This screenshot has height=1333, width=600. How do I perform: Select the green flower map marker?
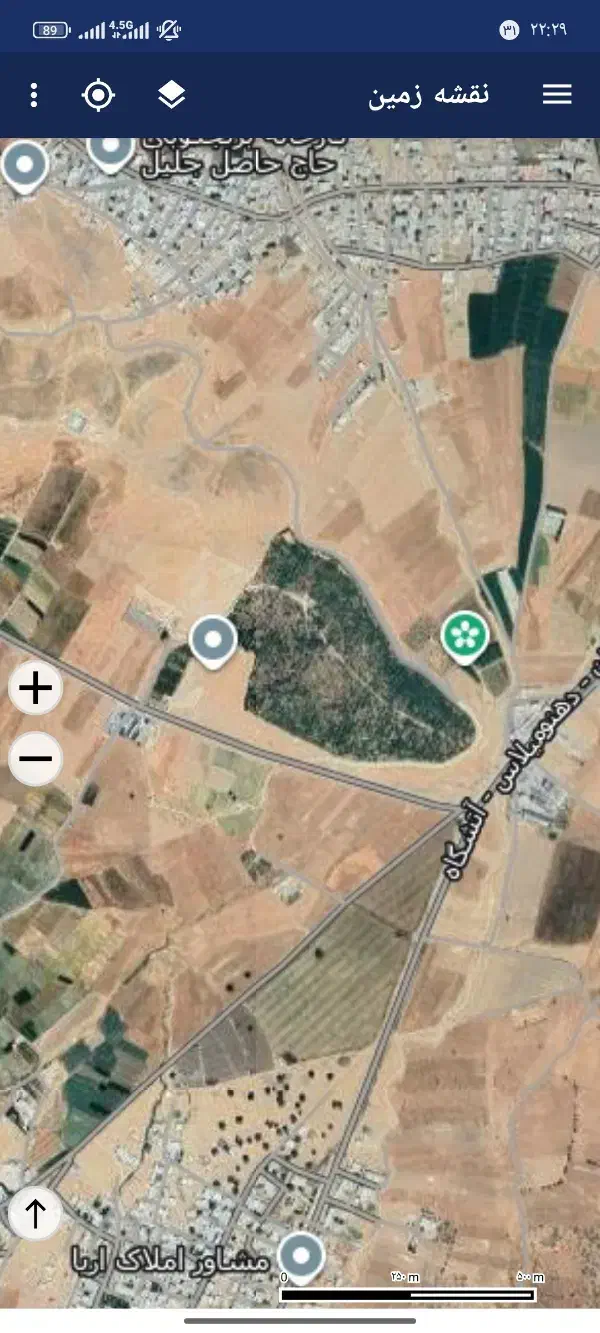click(465, 636)
